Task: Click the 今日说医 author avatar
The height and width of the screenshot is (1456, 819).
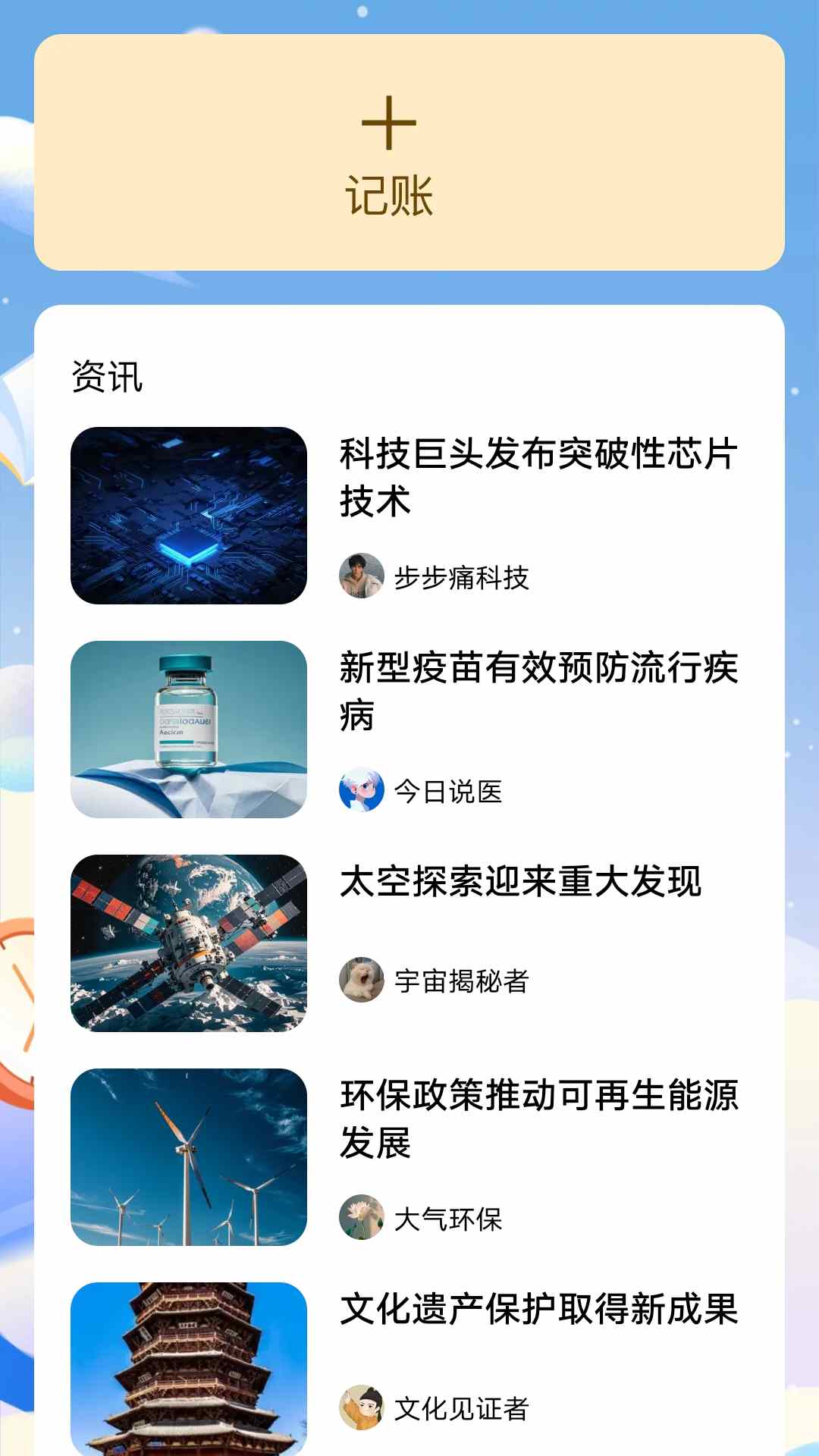Action: [362, 792]
